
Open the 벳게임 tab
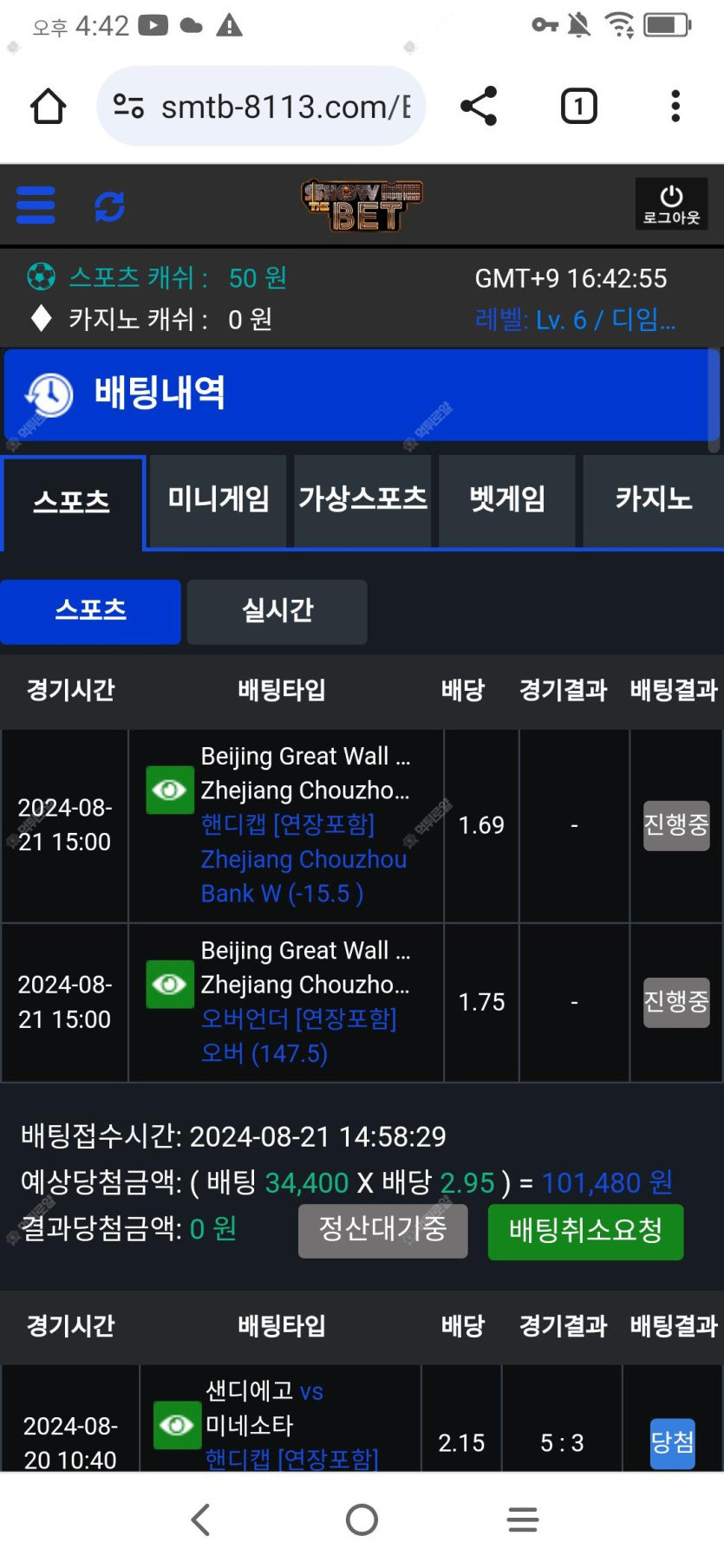507,499
